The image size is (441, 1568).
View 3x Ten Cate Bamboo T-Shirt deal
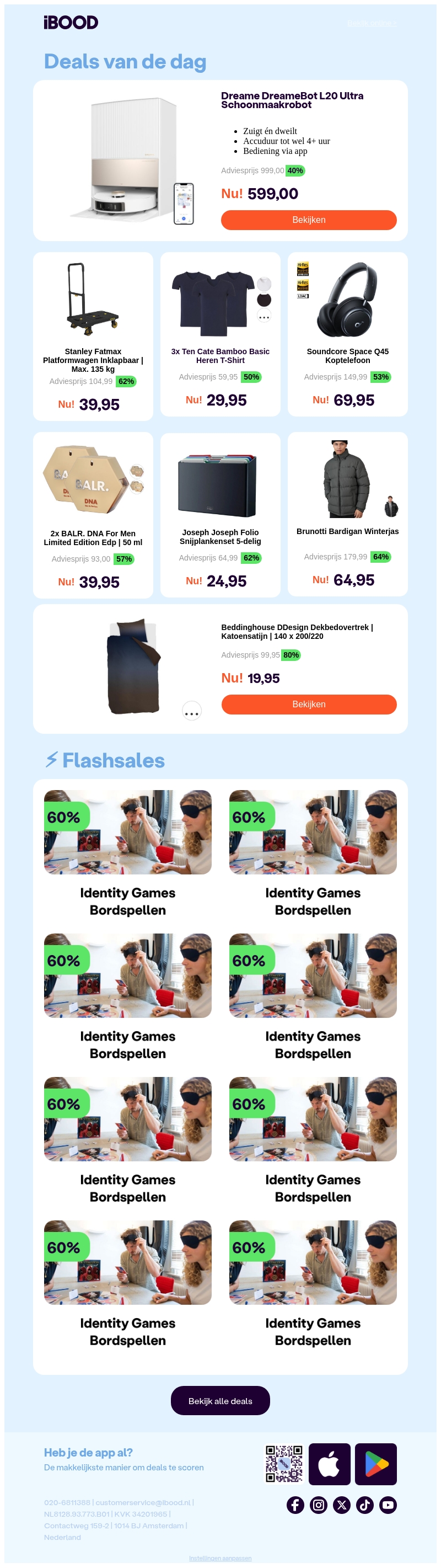(220, 355)
